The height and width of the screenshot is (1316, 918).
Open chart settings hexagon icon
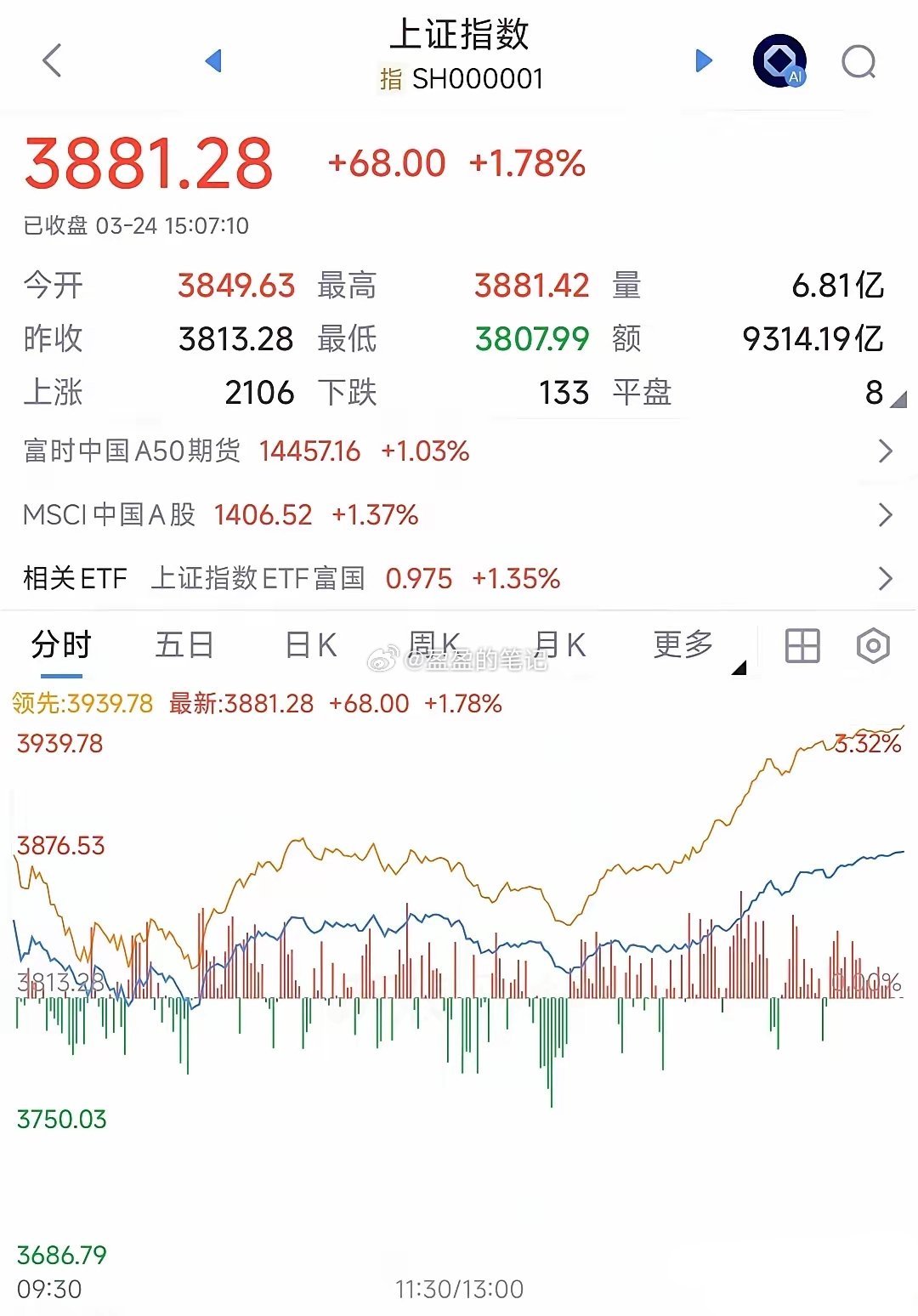(x=873, y=646)
